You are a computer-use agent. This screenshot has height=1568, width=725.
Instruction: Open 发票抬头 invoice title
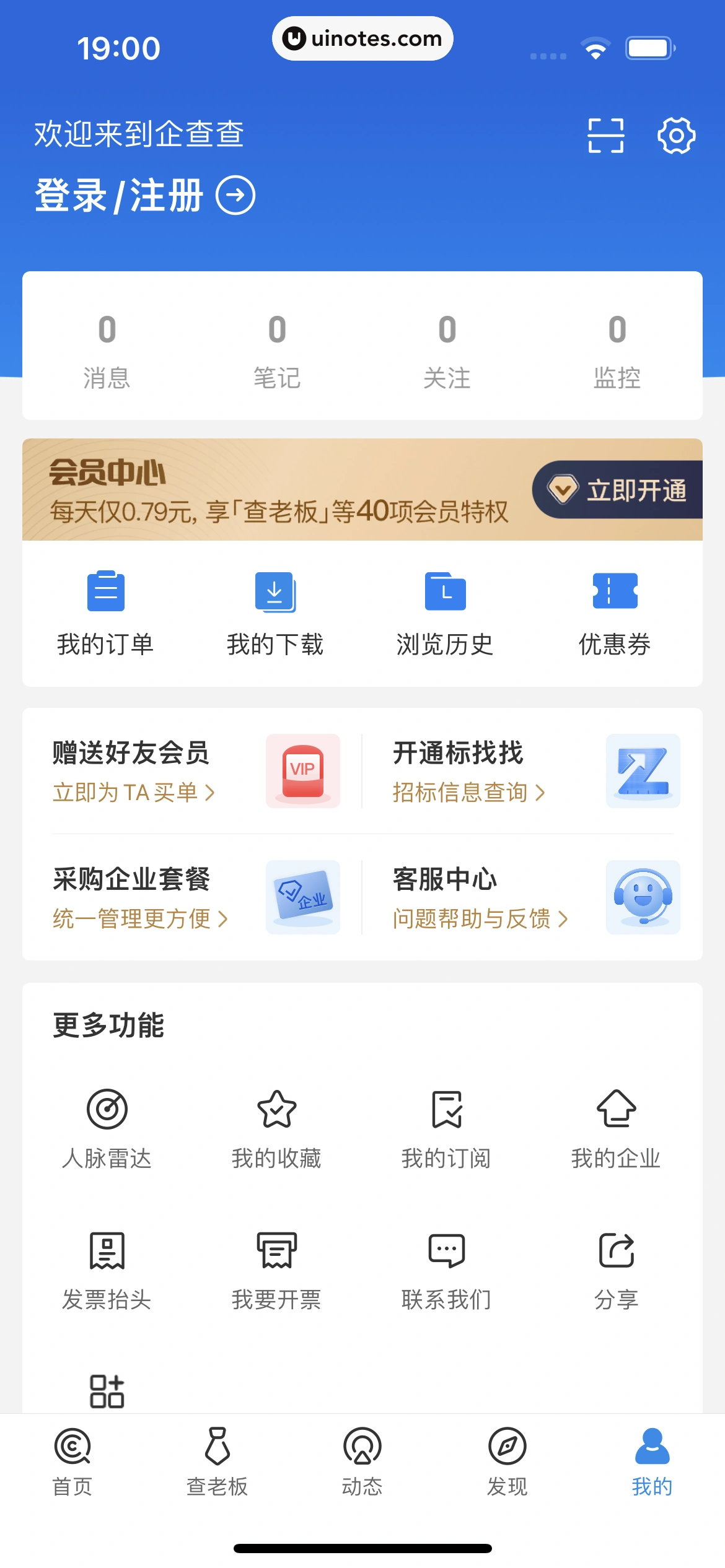pos(107,1270)
